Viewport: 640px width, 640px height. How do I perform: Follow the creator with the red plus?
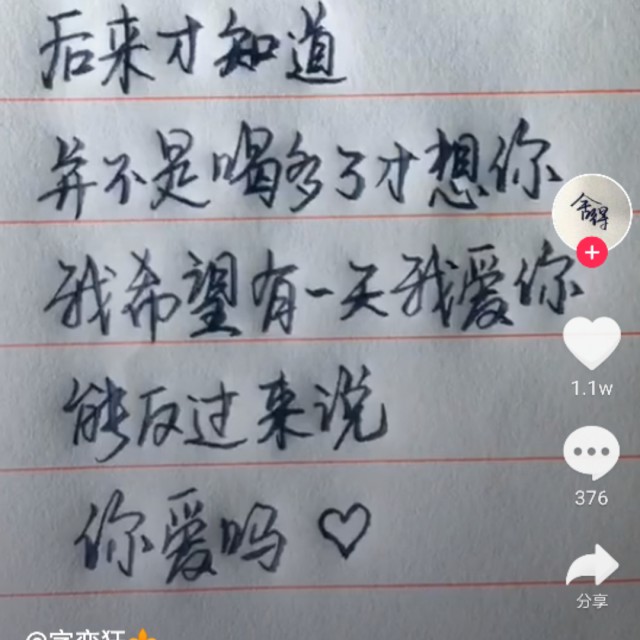click(x=592, y=252)
